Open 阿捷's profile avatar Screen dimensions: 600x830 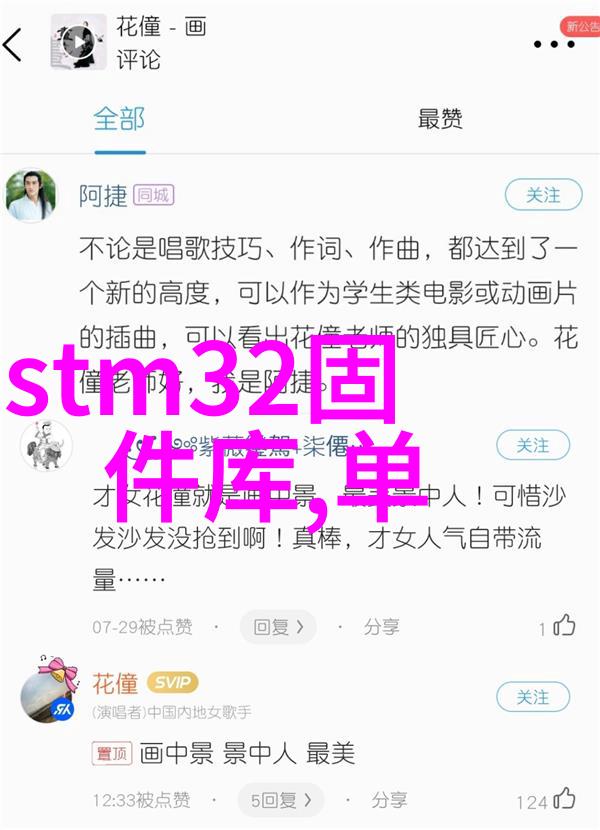pyautogui.click(x=32, y=195)
